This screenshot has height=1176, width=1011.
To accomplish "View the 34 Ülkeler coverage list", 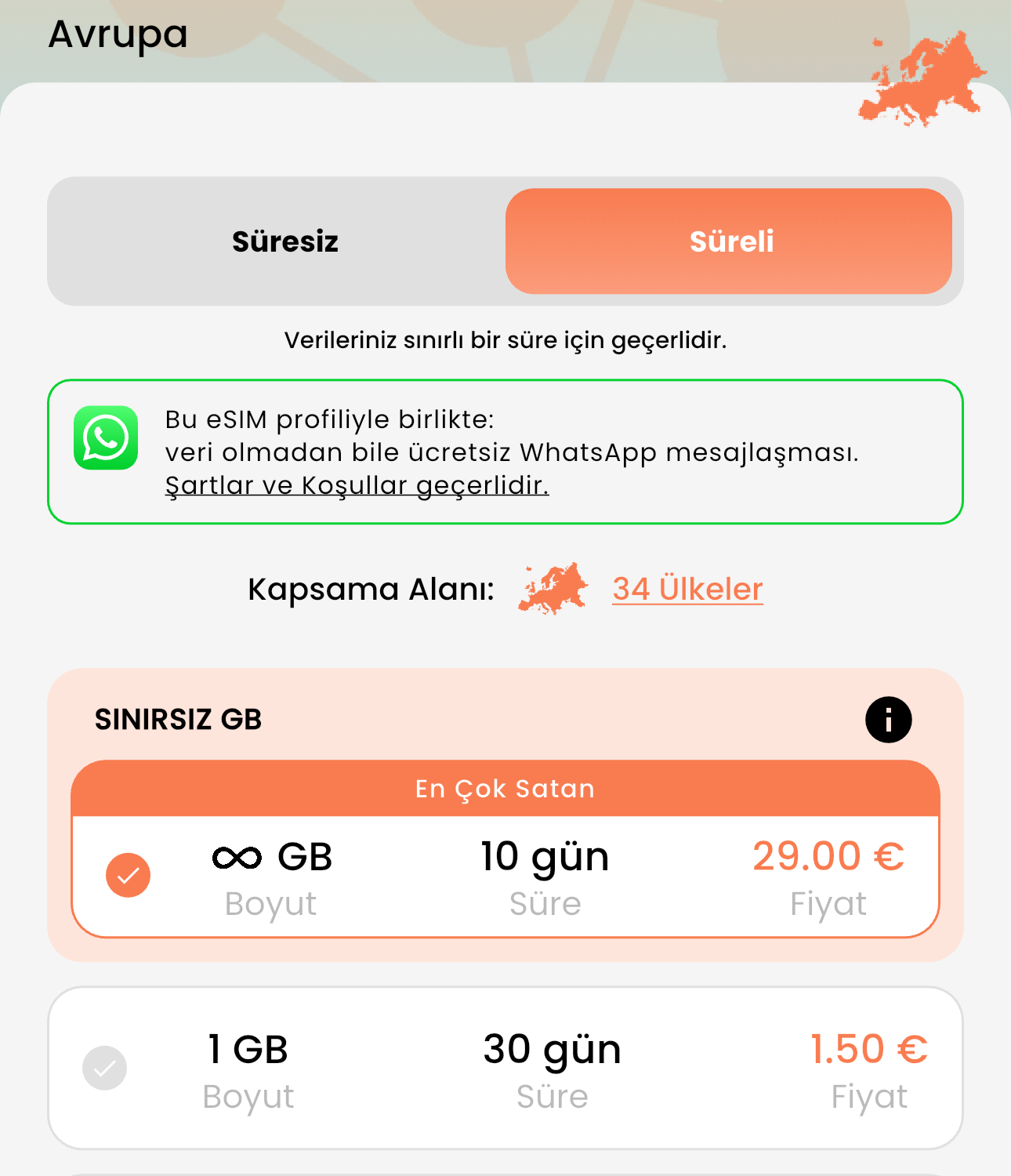I will (687, 589).
